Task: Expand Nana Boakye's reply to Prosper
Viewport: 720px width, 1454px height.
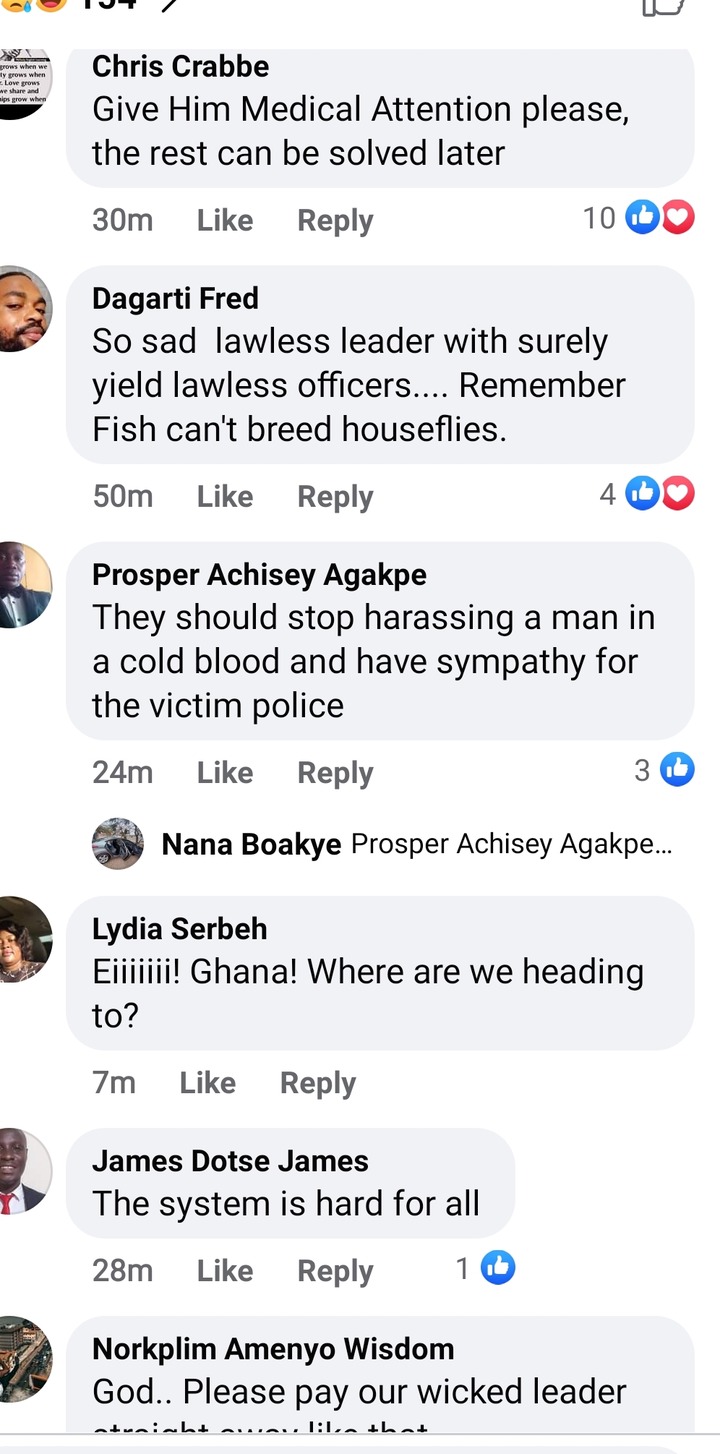Action: 416,844
